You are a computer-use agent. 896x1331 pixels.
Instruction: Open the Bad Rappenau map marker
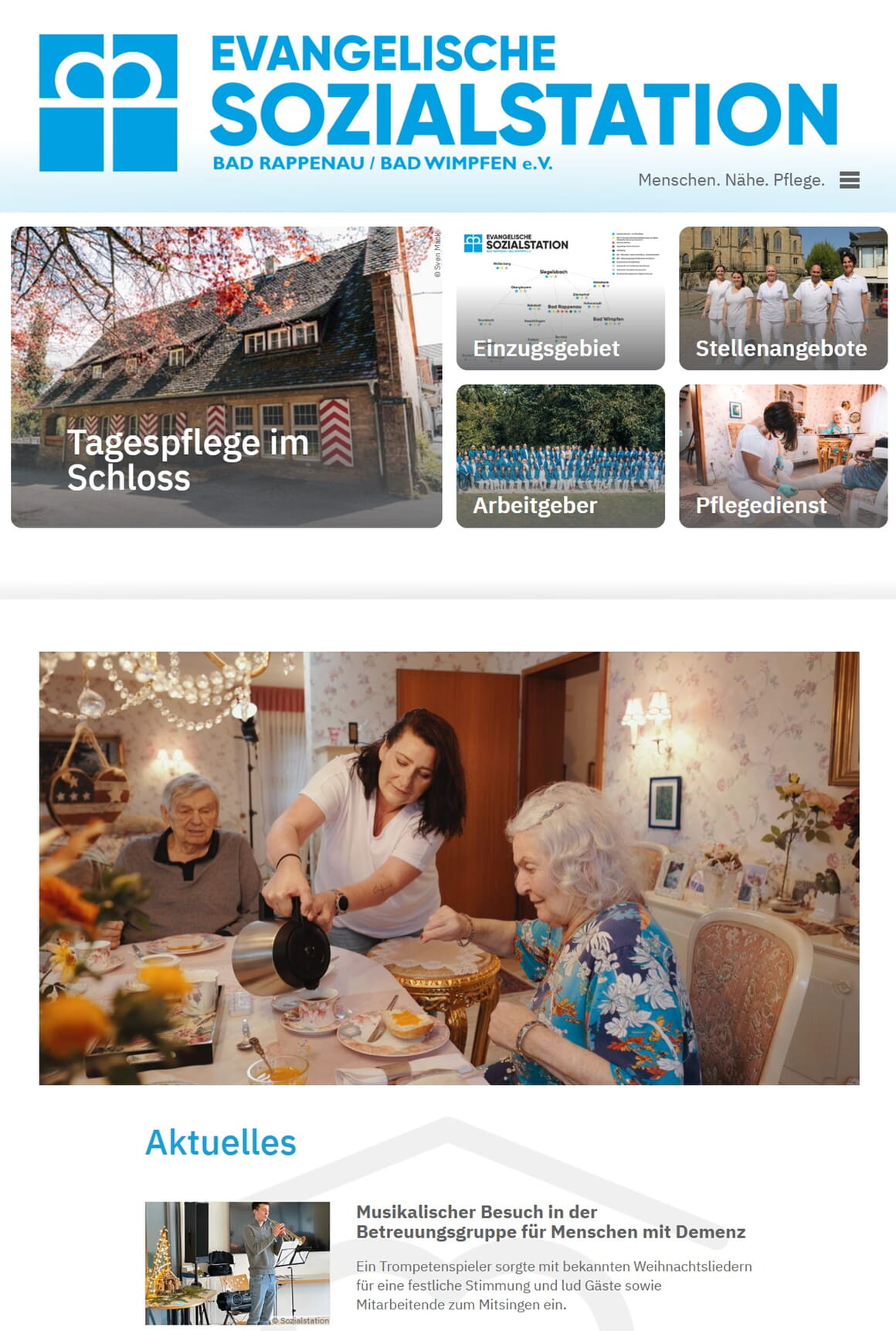tap(564, 307)
